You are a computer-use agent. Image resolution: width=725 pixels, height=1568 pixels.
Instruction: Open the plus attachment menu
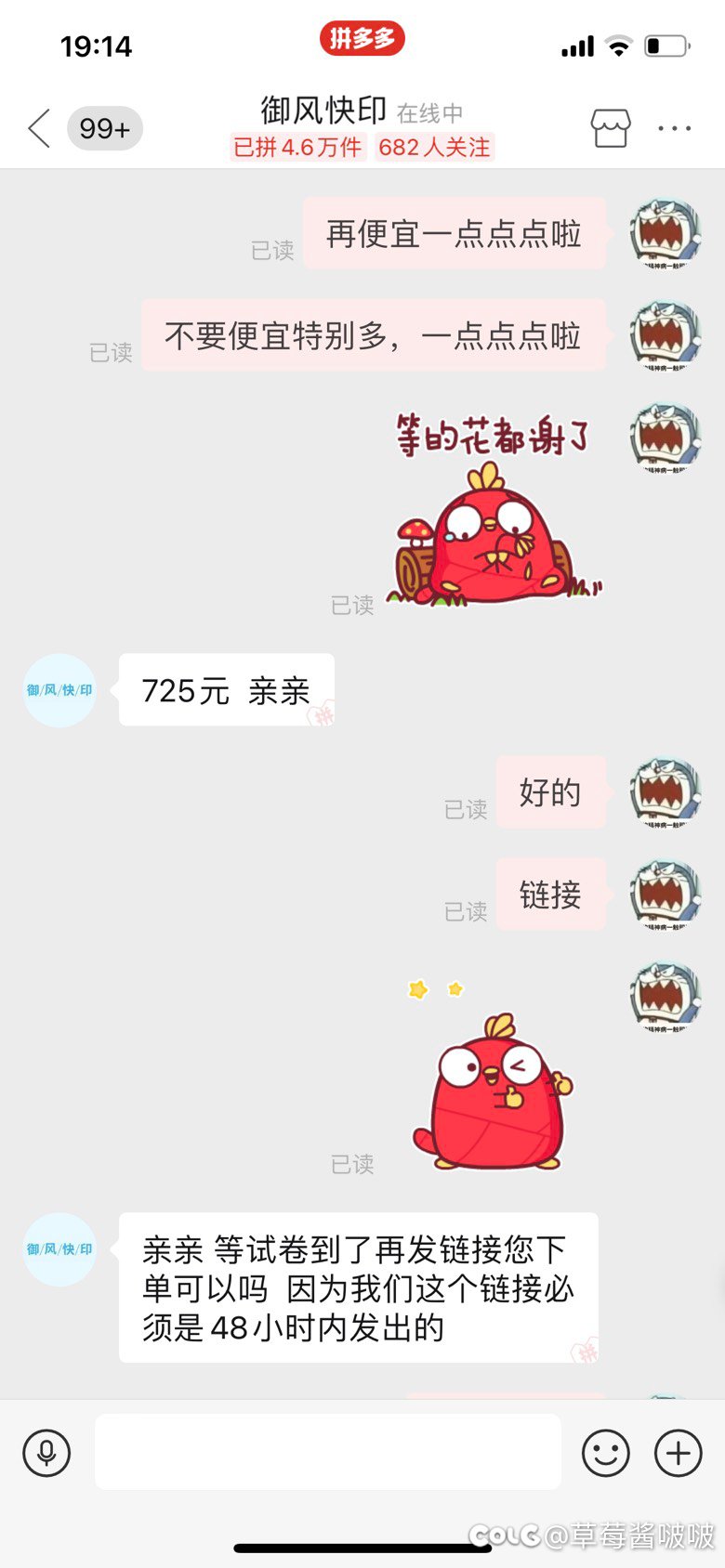coord(679,1452)
